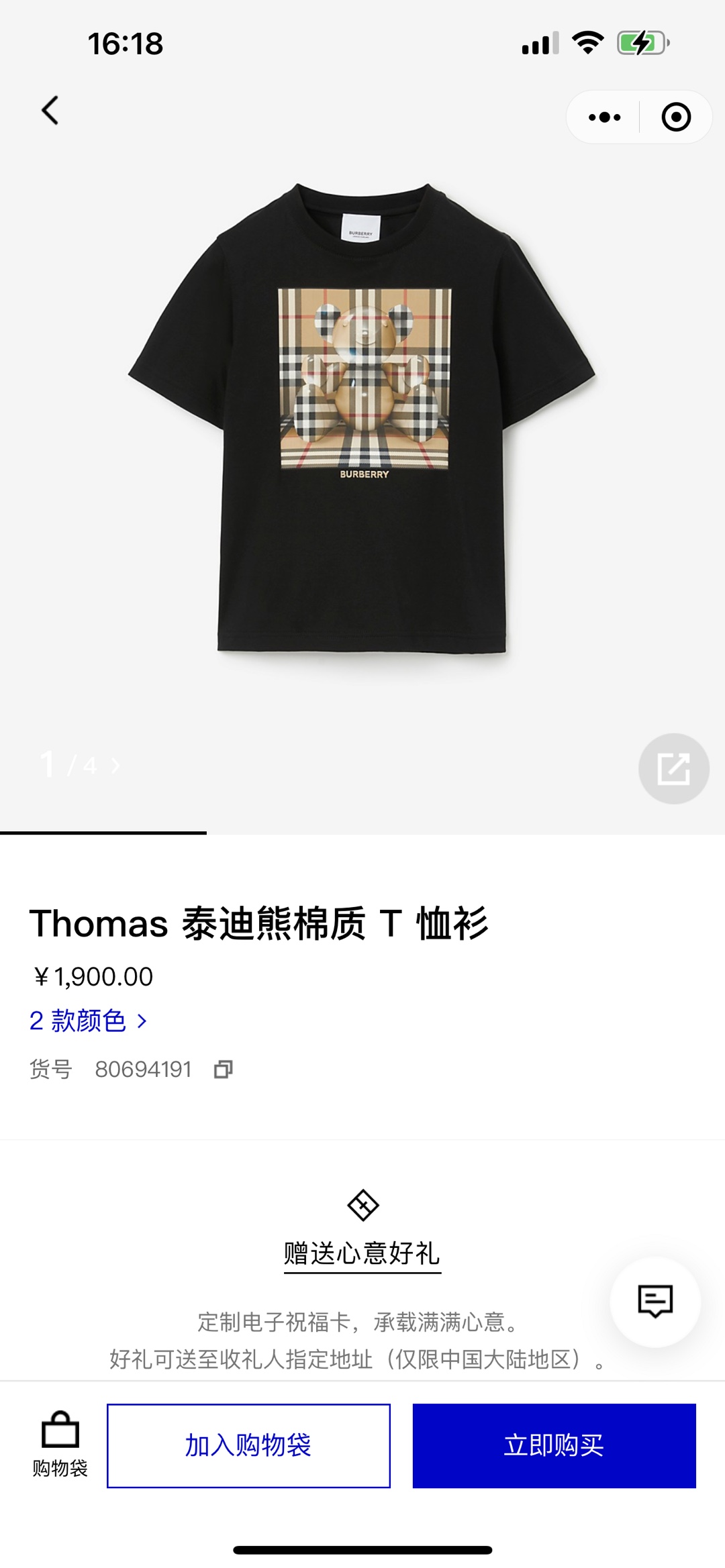Open the 赠送心意好礼 gifting link

click(x=362, y=1253)
